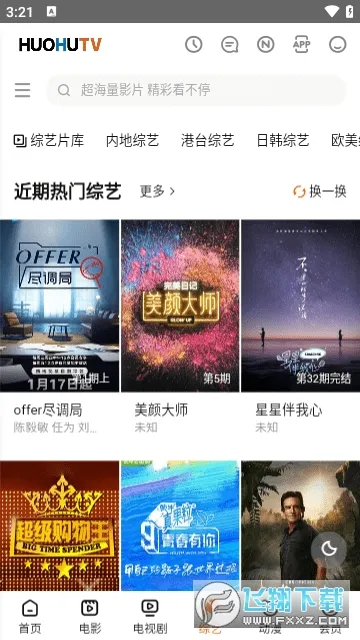Open 综艺片库 library
The width and height of the screenshot is (360, 640).
click(49, 141)
